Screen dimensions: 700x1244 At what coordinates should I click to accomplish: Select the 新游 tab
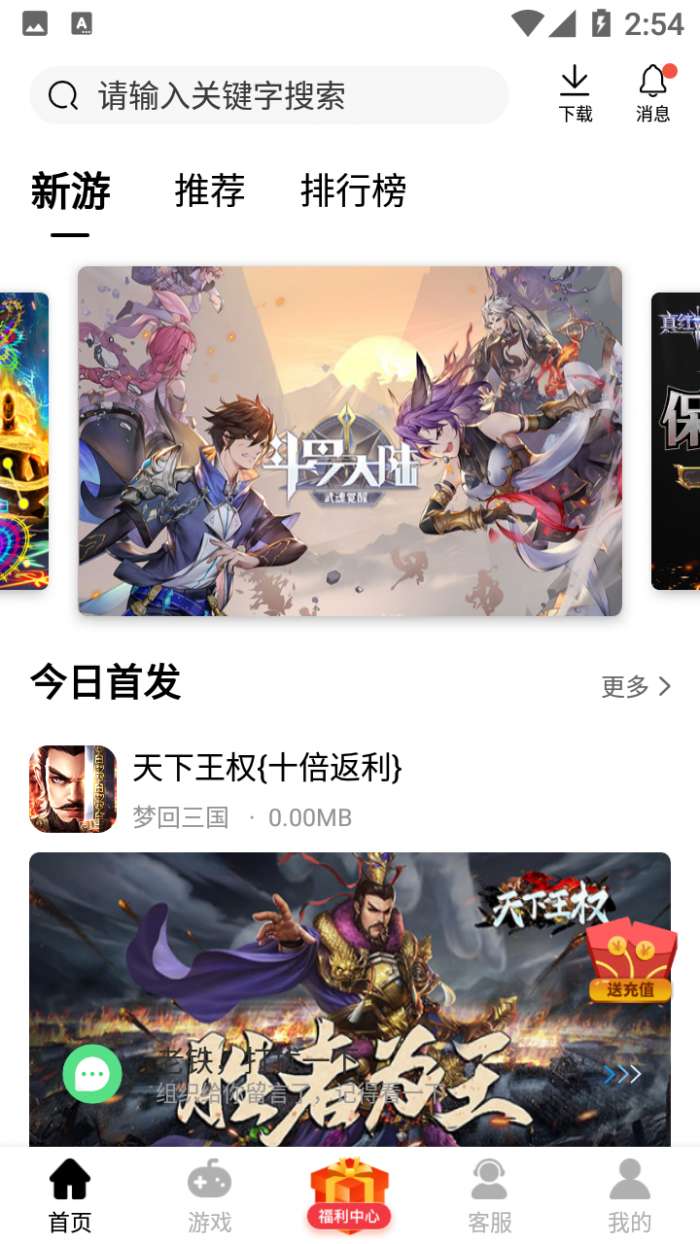coord(70,190)
